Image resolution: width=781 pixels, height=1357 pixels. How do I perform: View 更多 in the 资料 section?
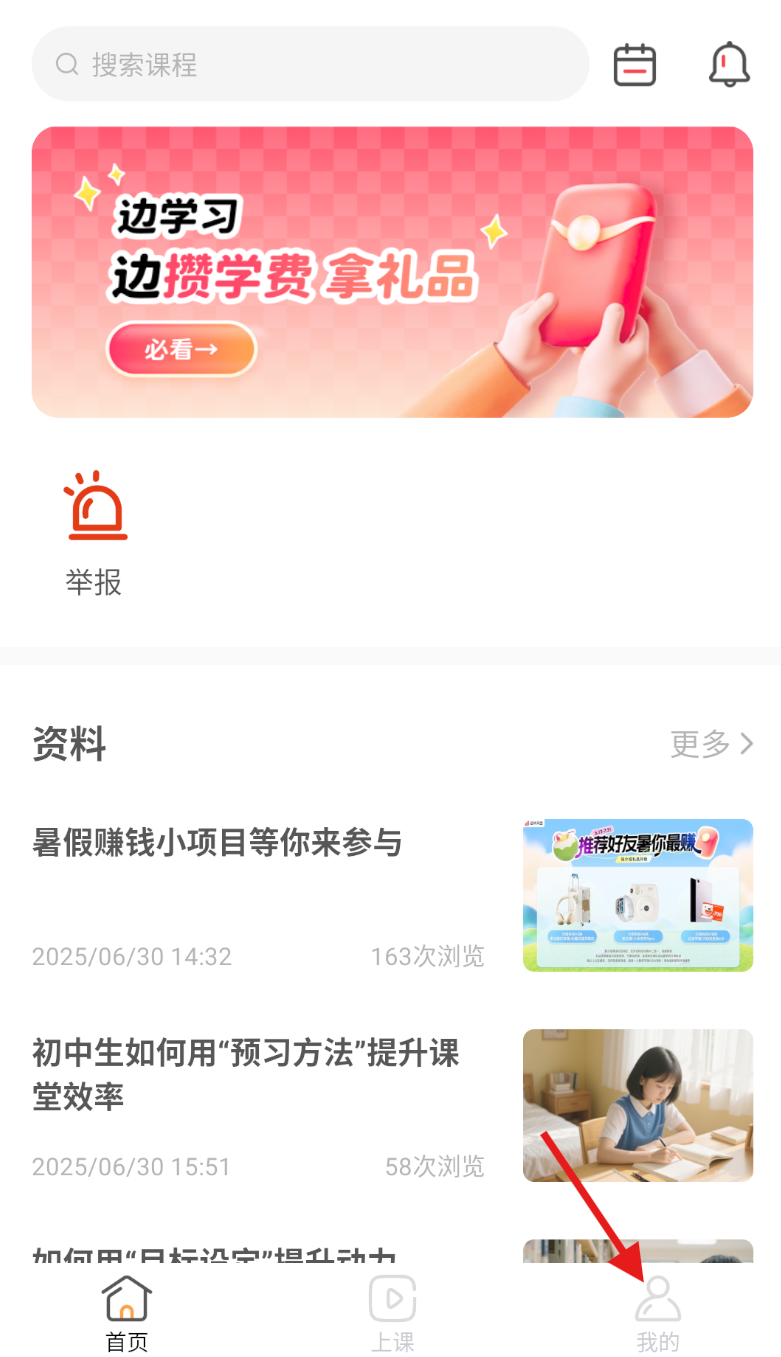click(711, 744)
